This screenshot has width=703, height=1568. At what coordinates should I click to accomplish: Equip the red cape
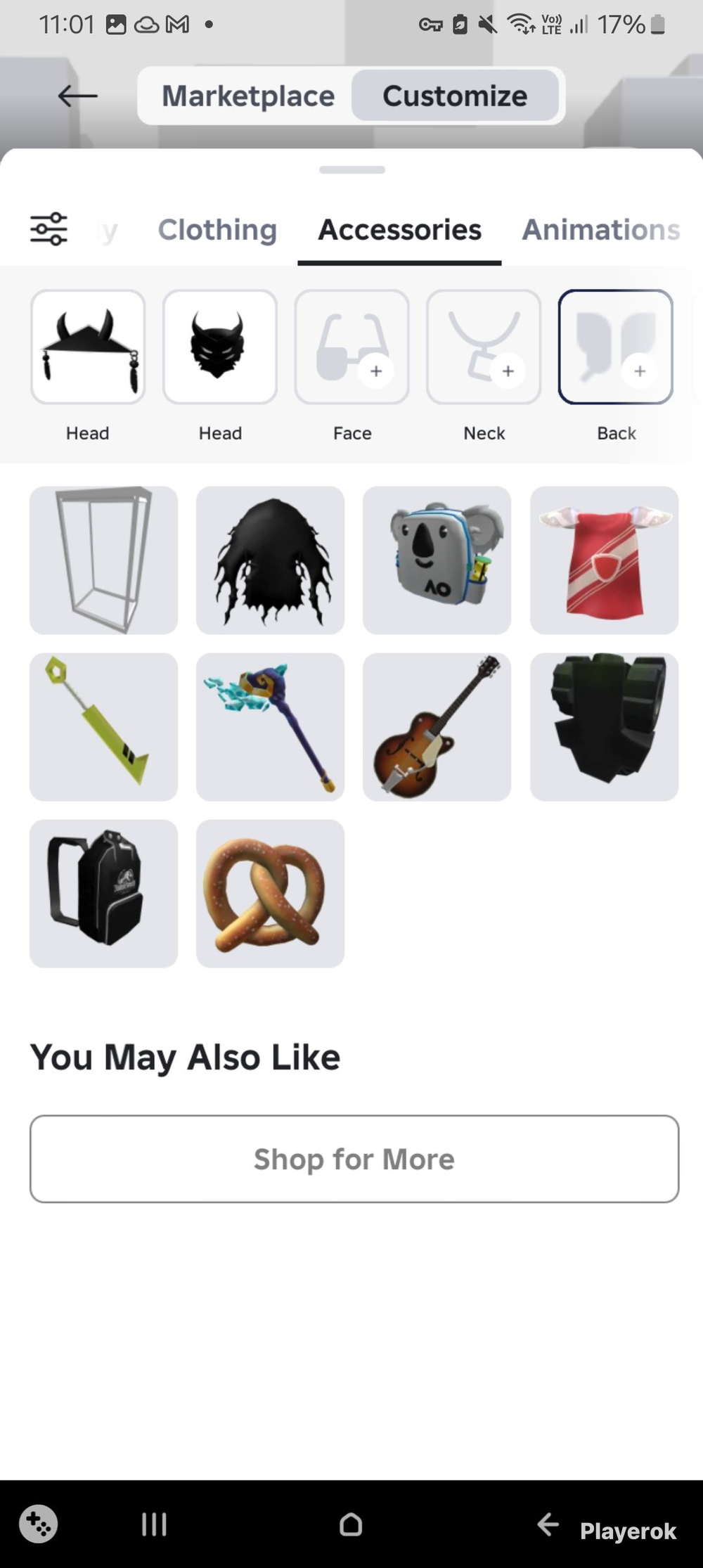tap(604, 560)
